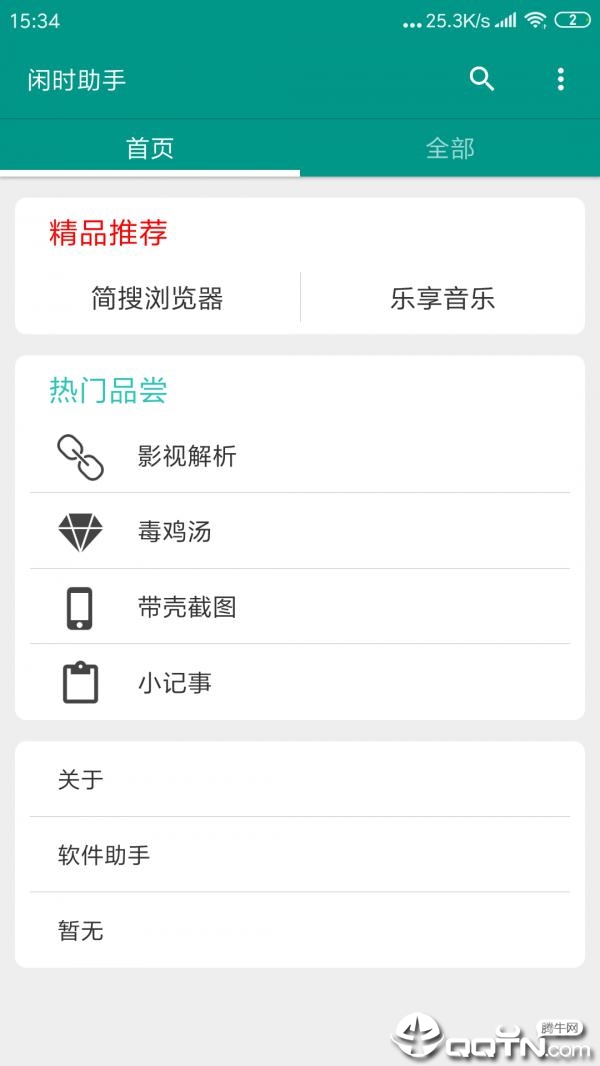Image resolution: width=600 pixels, height=1066 pixels.
Task: Switch to the 全部 tab
Action: click(450, 148)
